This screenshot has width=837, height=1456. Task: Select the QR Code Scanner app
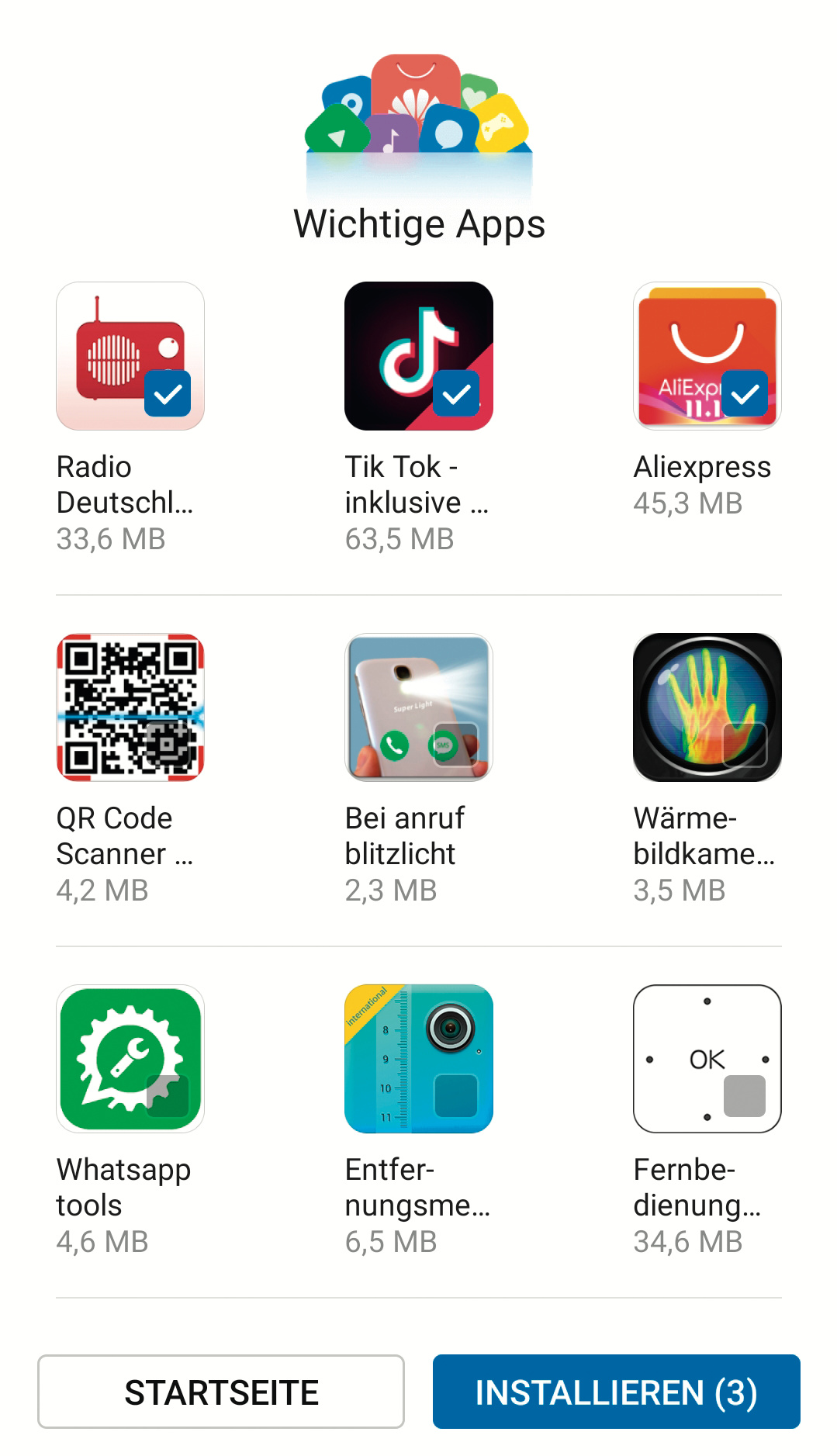[x=168, y=745]
